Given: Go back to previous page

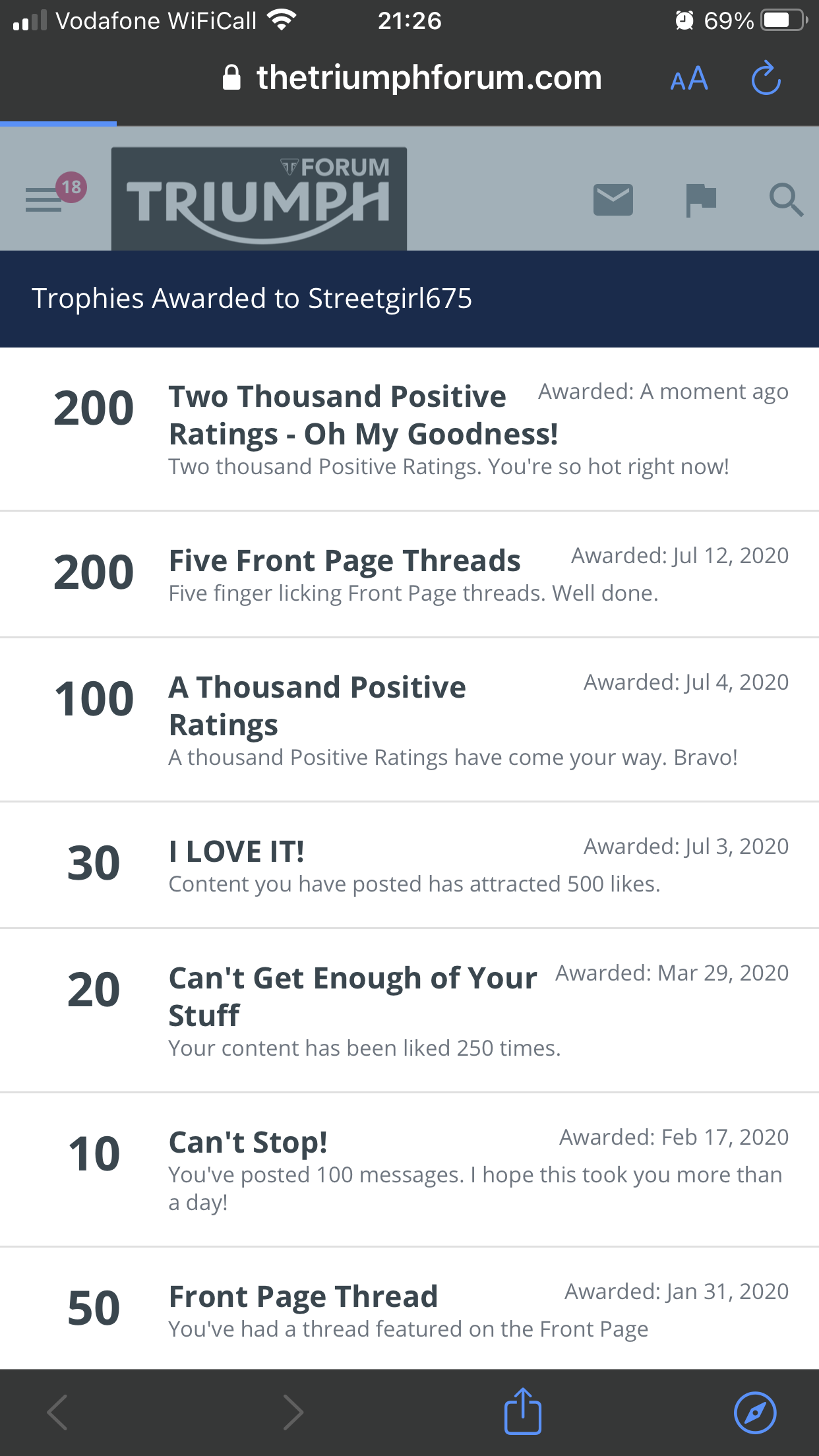Looking at the screenshot, I should [x=58, y=1412].
